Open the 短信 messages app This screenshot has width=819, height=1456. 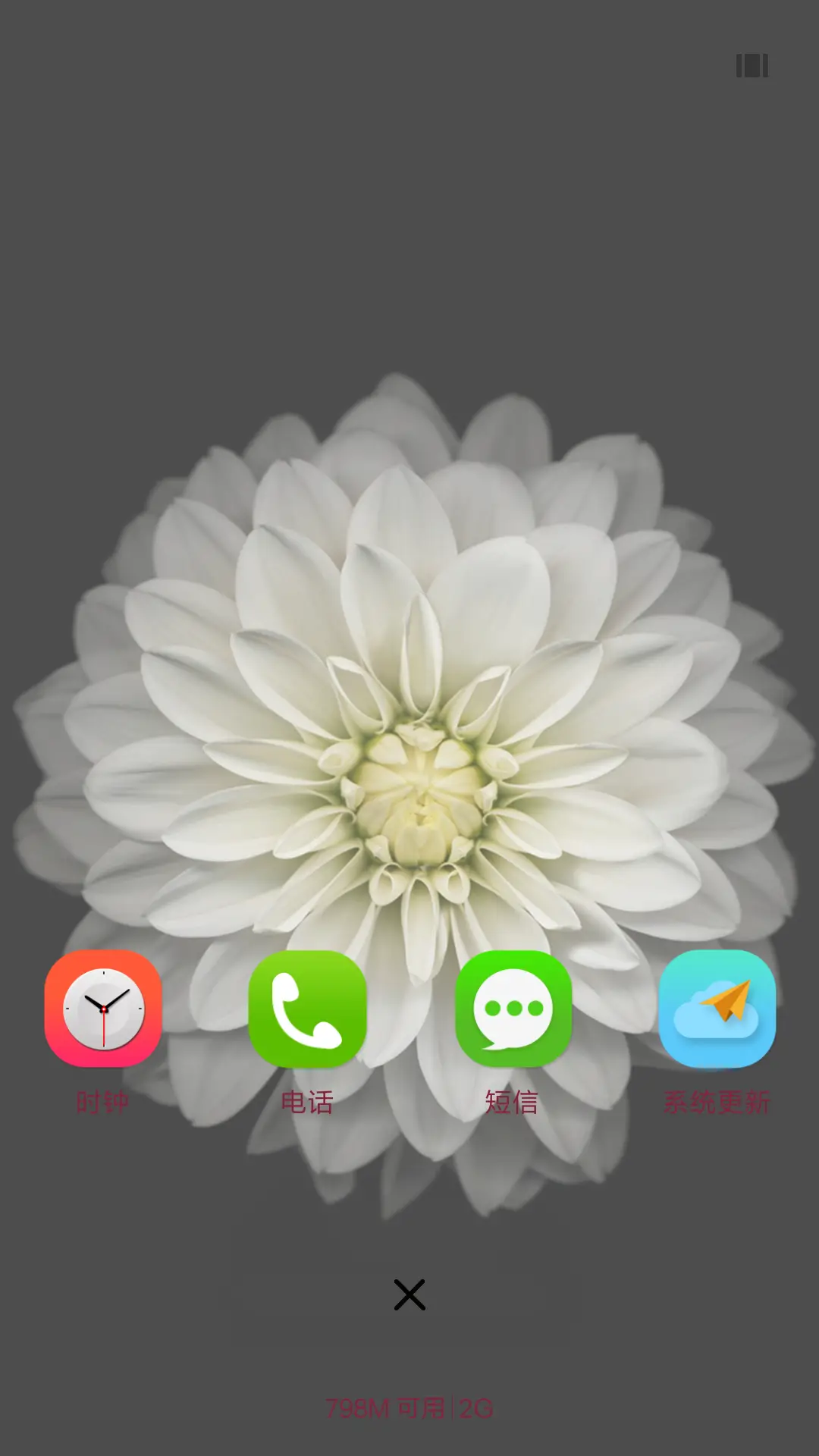513,1009
